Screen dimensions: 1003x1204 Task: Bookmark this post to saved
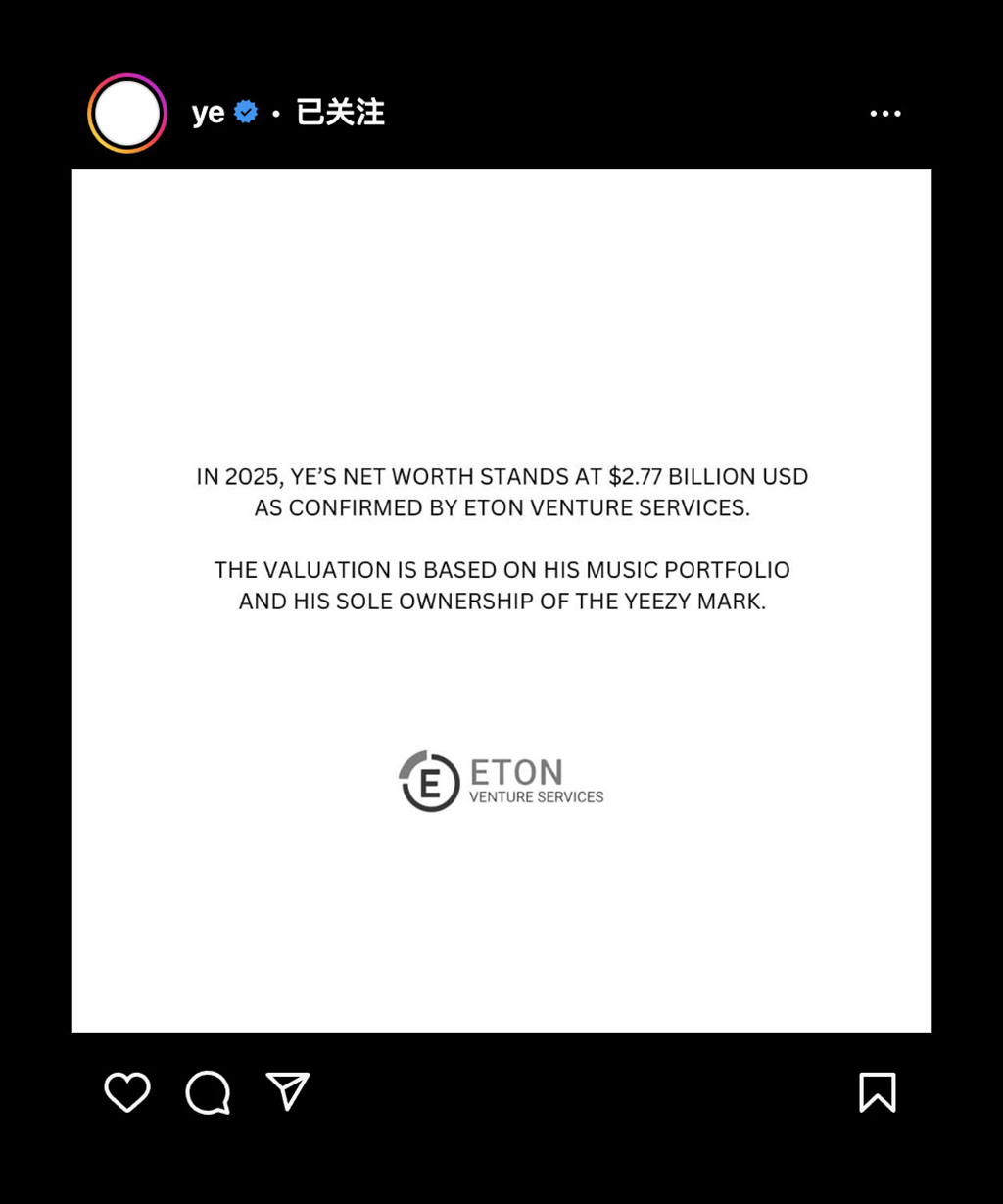click(x=877, y=1091)
